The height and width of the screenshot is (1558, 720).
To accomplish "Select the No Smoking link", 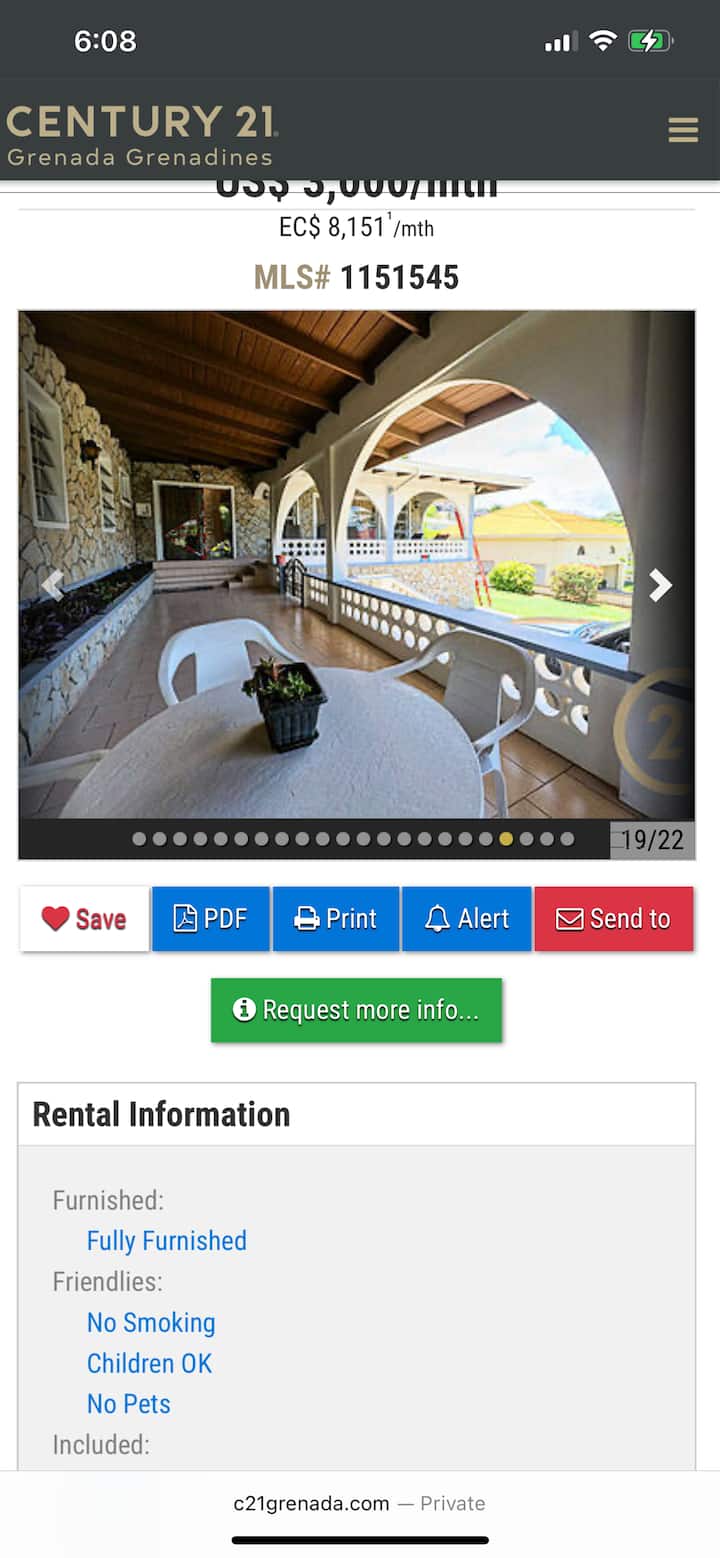I will [x=151, y=1322].
